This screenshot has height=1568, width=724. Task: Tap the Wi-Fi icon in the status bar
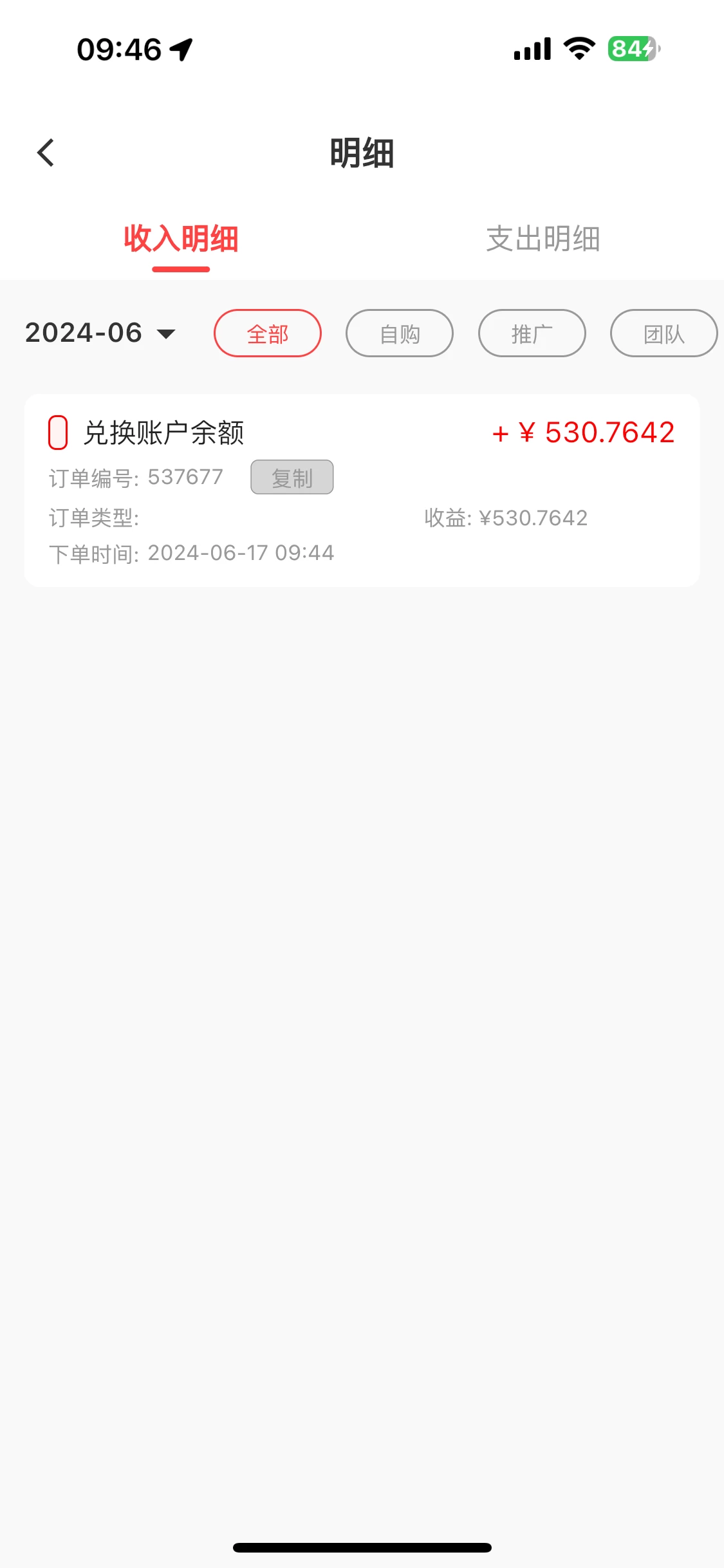[576, 49]
